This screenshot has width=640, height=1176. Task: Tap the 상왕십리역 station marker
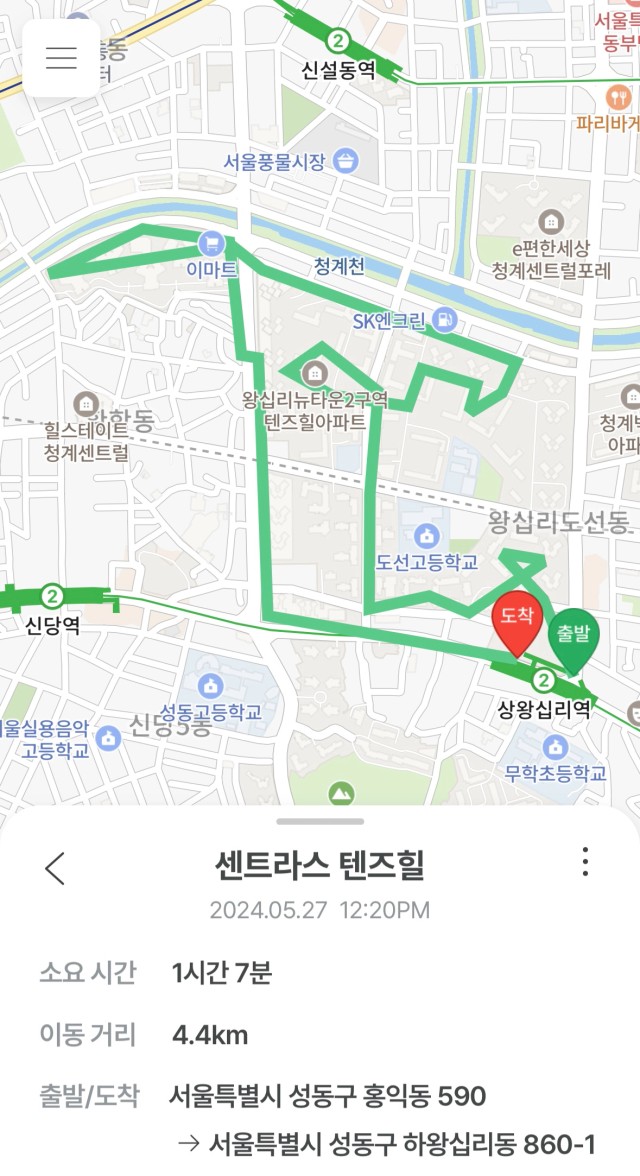545,682
